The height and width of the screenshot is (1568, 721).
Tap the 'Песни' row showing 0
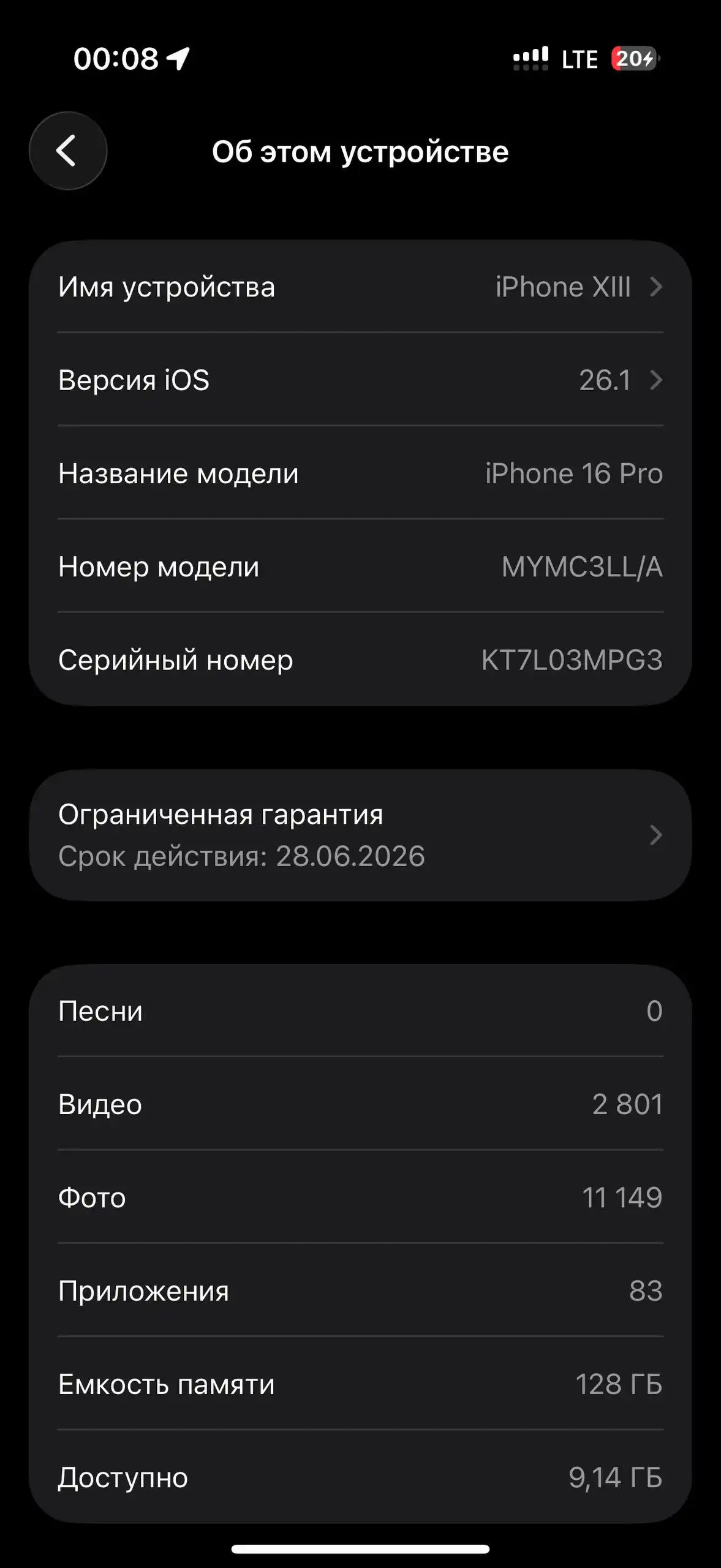click(x=361, y=1011)
